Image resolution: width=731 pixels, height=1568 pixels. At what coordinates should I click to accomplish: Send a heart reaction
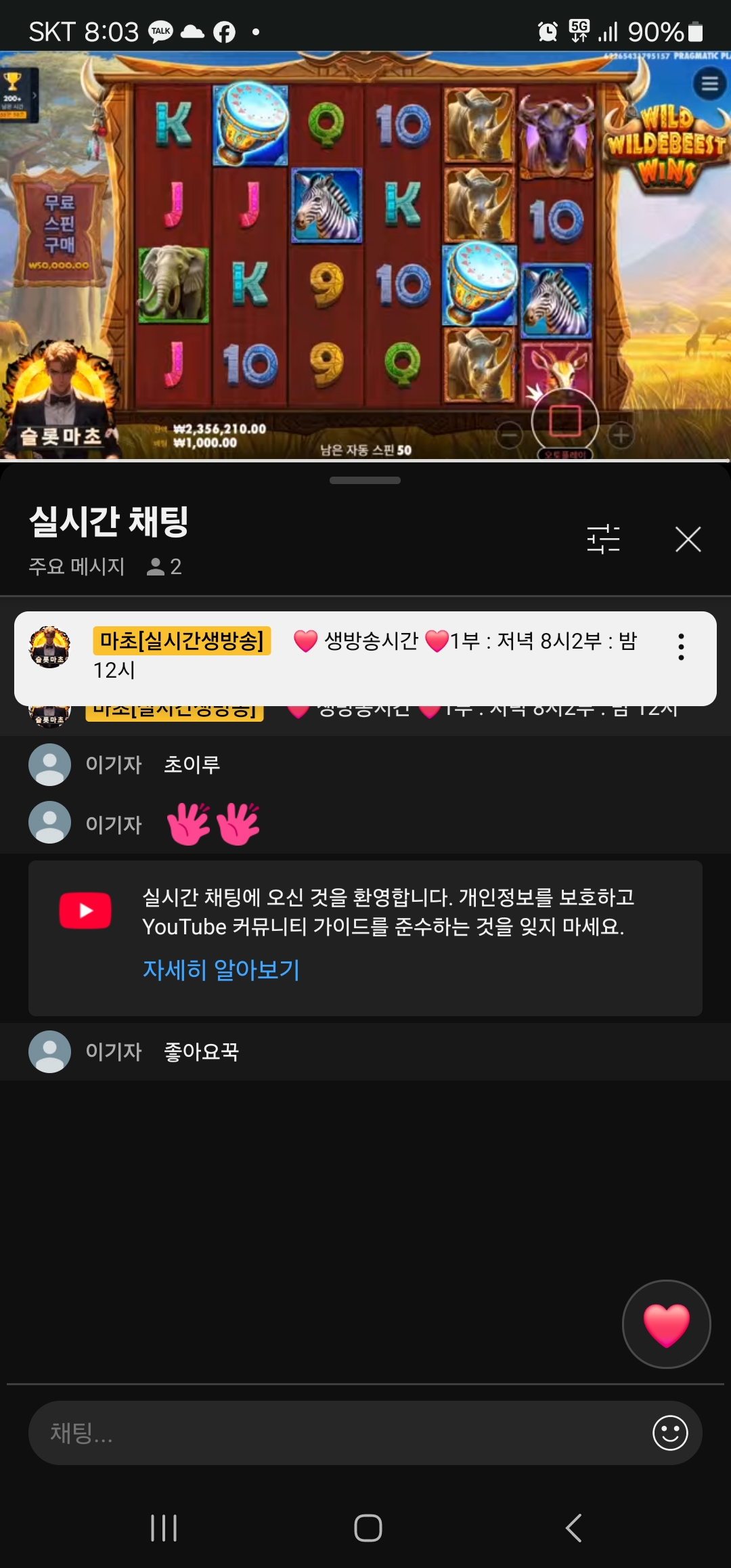pos(666,1324)
